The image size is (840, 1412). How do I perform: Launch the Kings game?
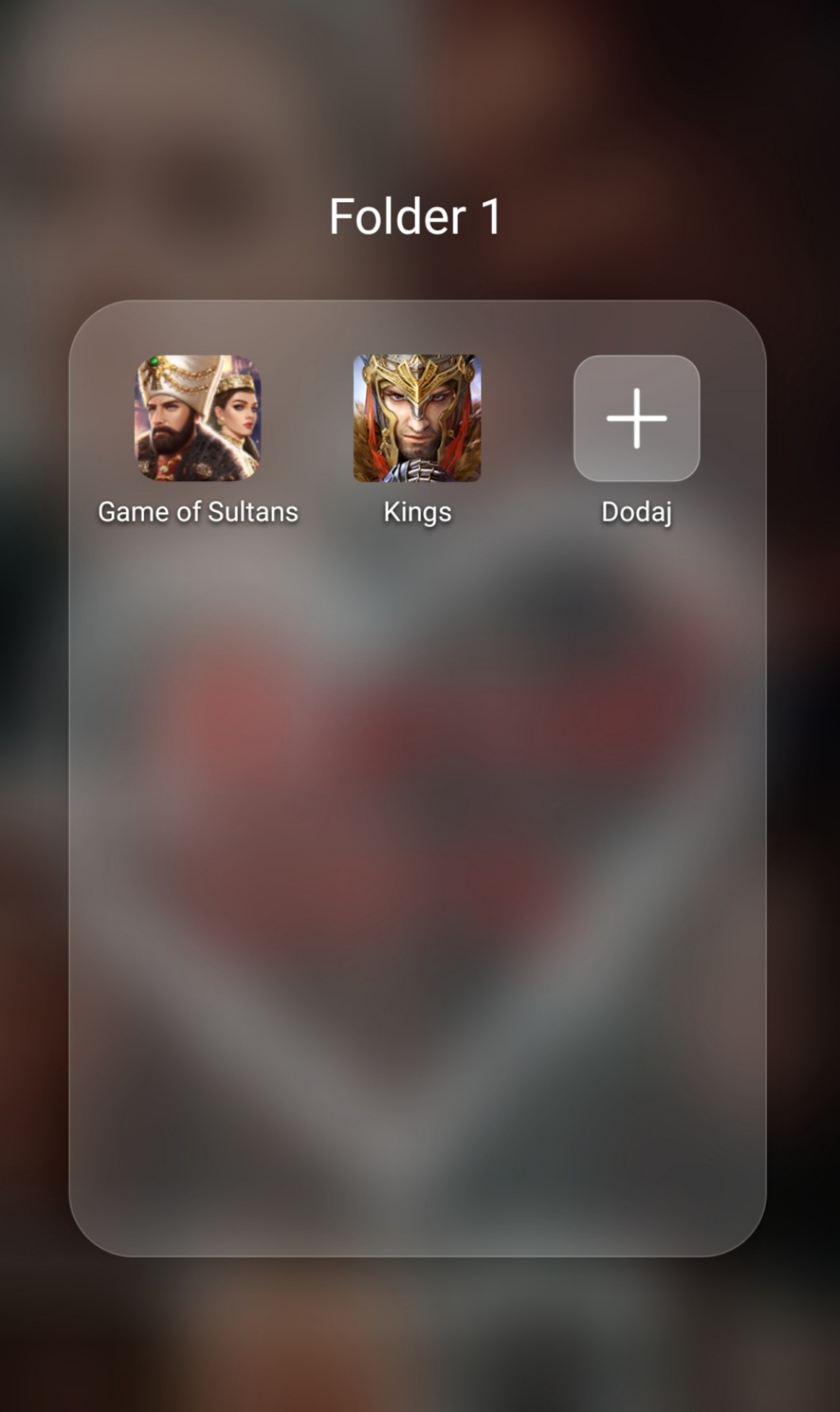click(417, 418)
